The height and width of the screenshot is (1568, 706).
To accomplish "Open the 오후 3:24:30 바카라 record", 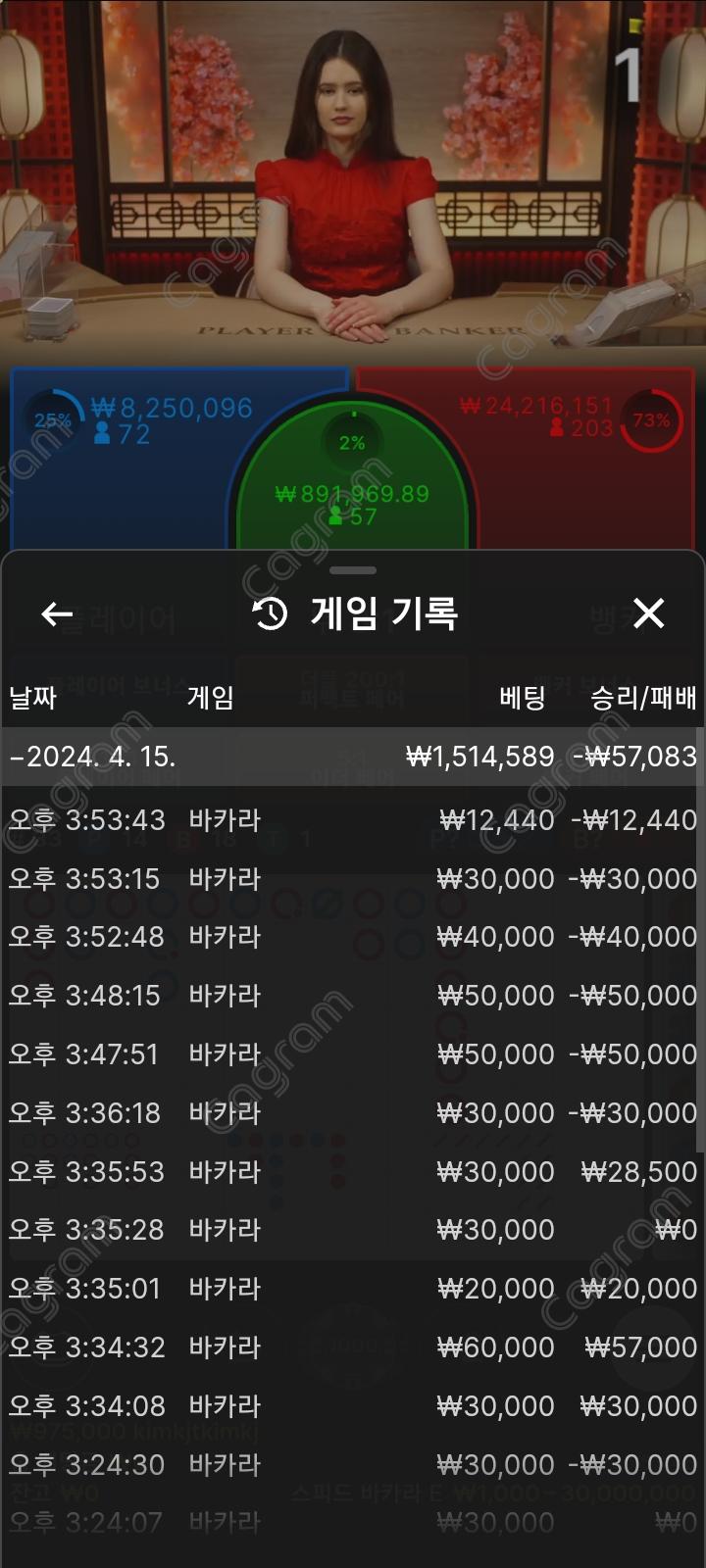I will click(x=353, y=1465).
